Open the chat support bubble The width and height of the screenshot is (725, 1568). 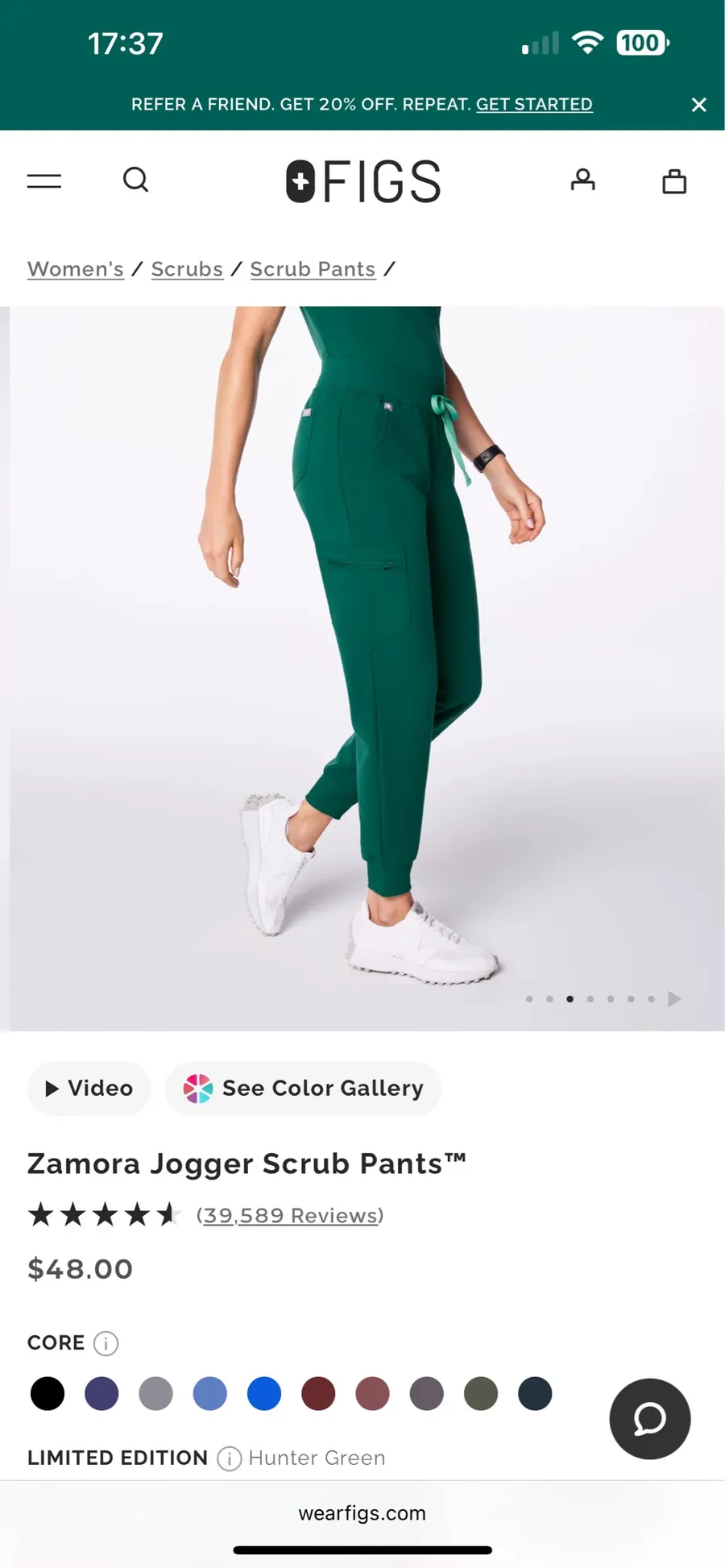(650, 1419)
